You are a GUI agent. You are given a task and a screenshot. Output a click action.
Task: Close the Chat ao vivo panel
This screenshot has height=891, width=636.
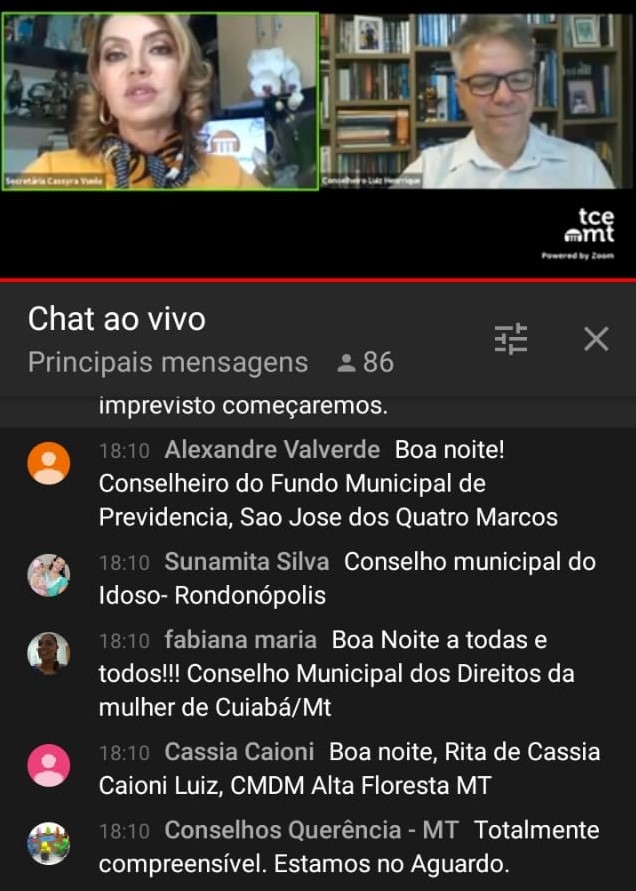(x=596, y=340)
